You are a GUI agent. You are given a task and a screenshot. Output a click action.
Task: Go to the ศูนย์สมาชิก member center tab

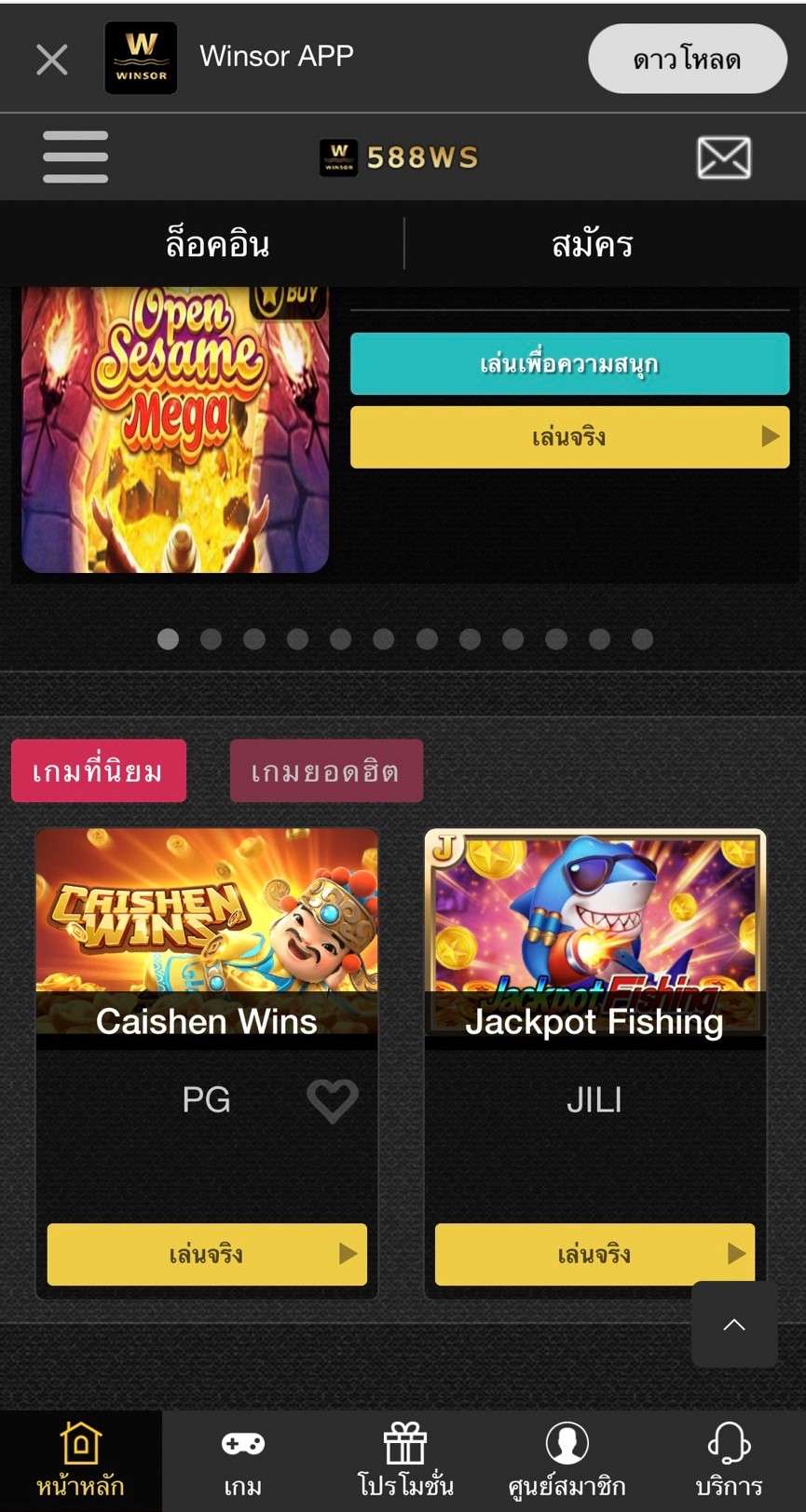coord(567,1460)
